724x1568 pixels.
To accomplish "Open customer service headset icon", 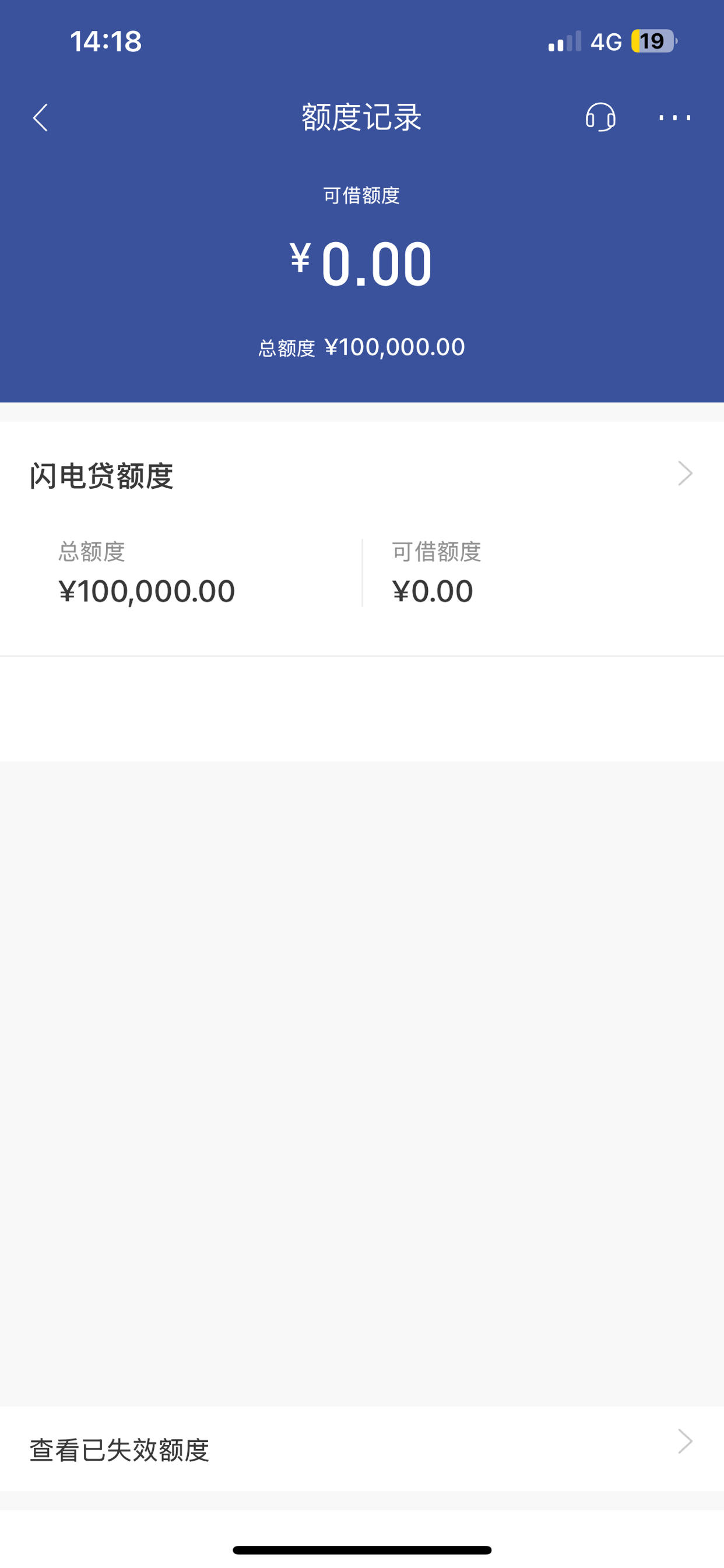I will 600,117.
